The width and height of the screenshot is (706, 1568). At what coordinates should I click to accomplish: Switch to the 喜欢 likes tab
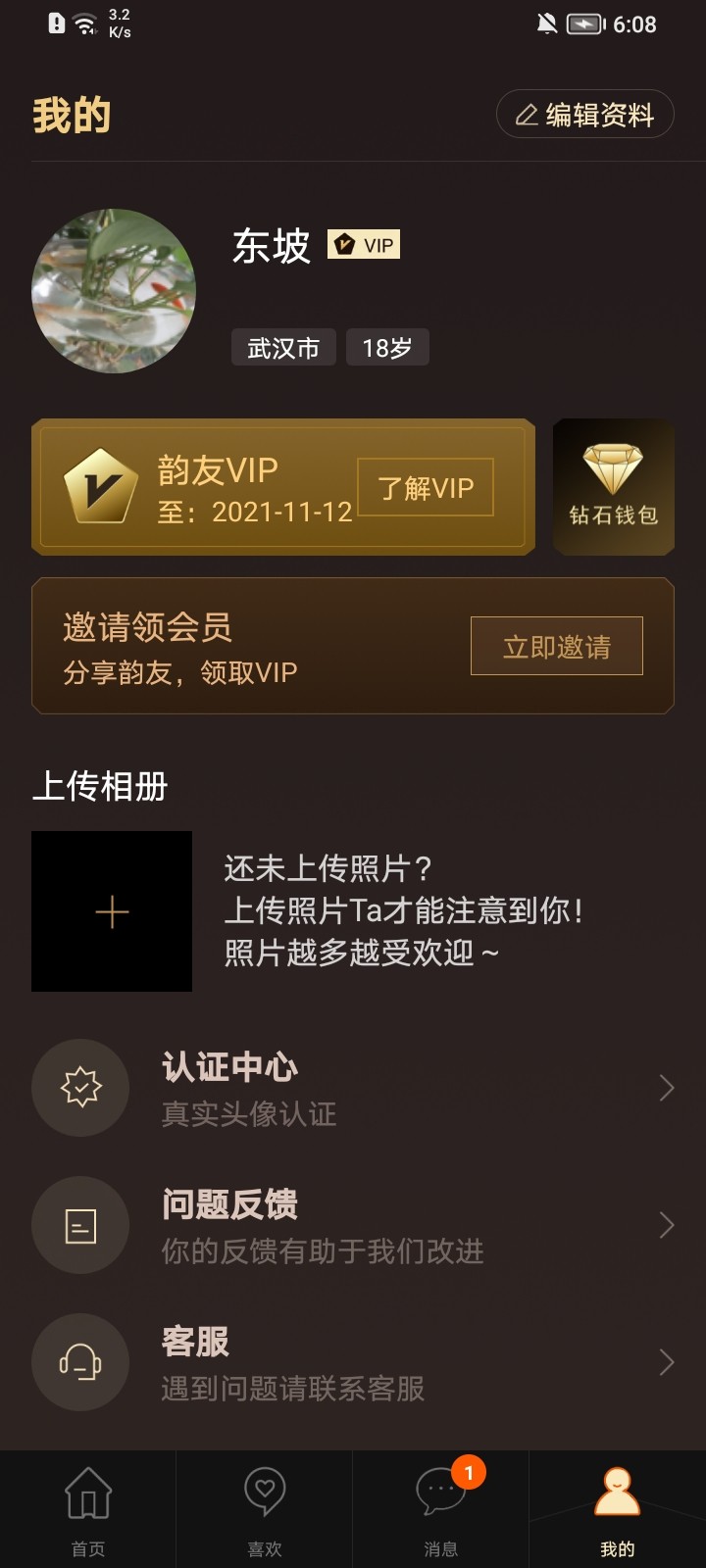[x=265, y=1511]
